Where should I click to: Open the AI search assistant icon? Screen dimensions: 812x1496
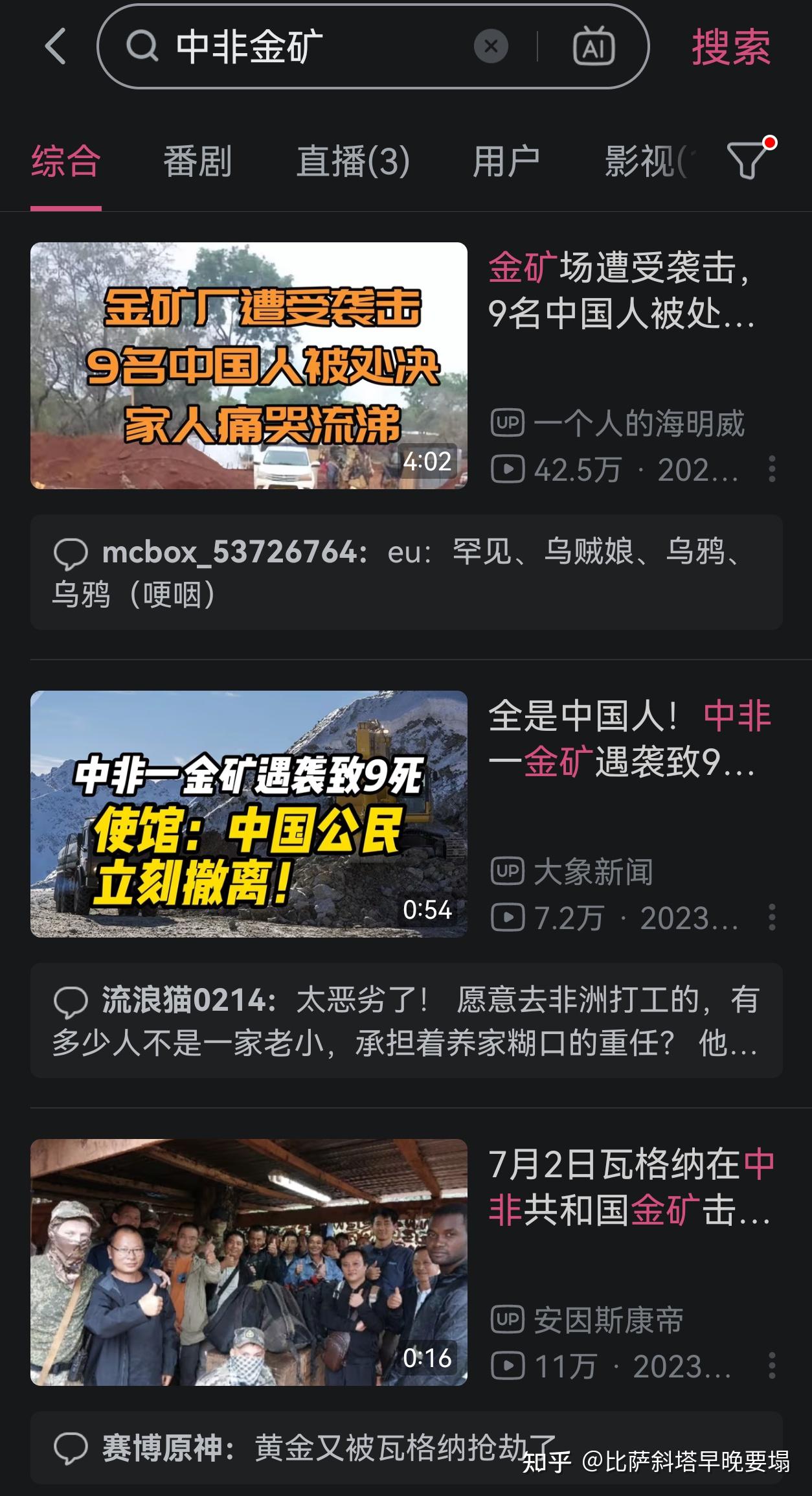coord(593,47)
